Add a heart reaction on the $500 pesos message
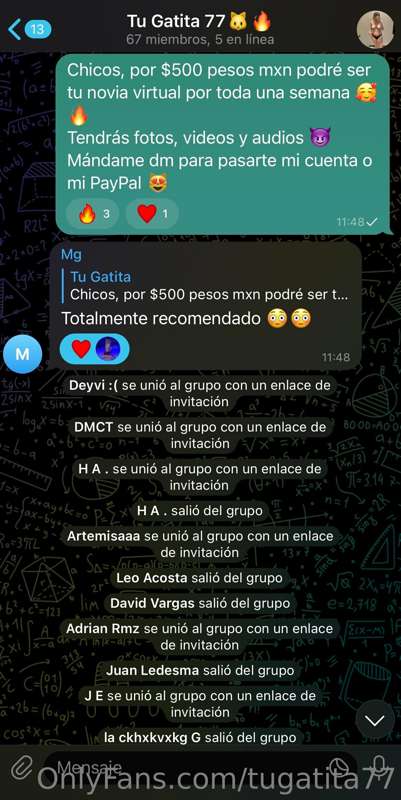The image size is (401, 800). pos(152,214)
